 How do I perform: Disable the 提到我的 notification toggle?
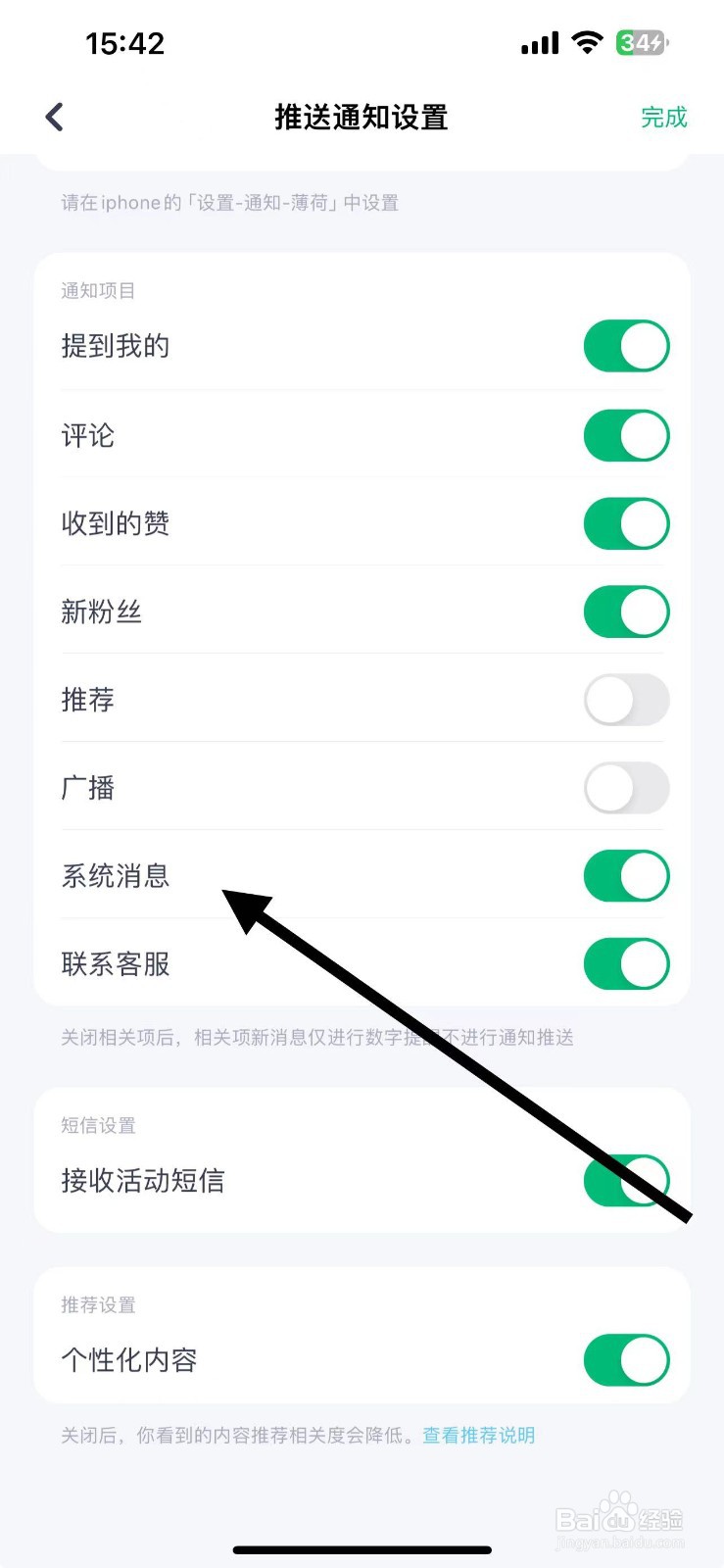(626, 345)
